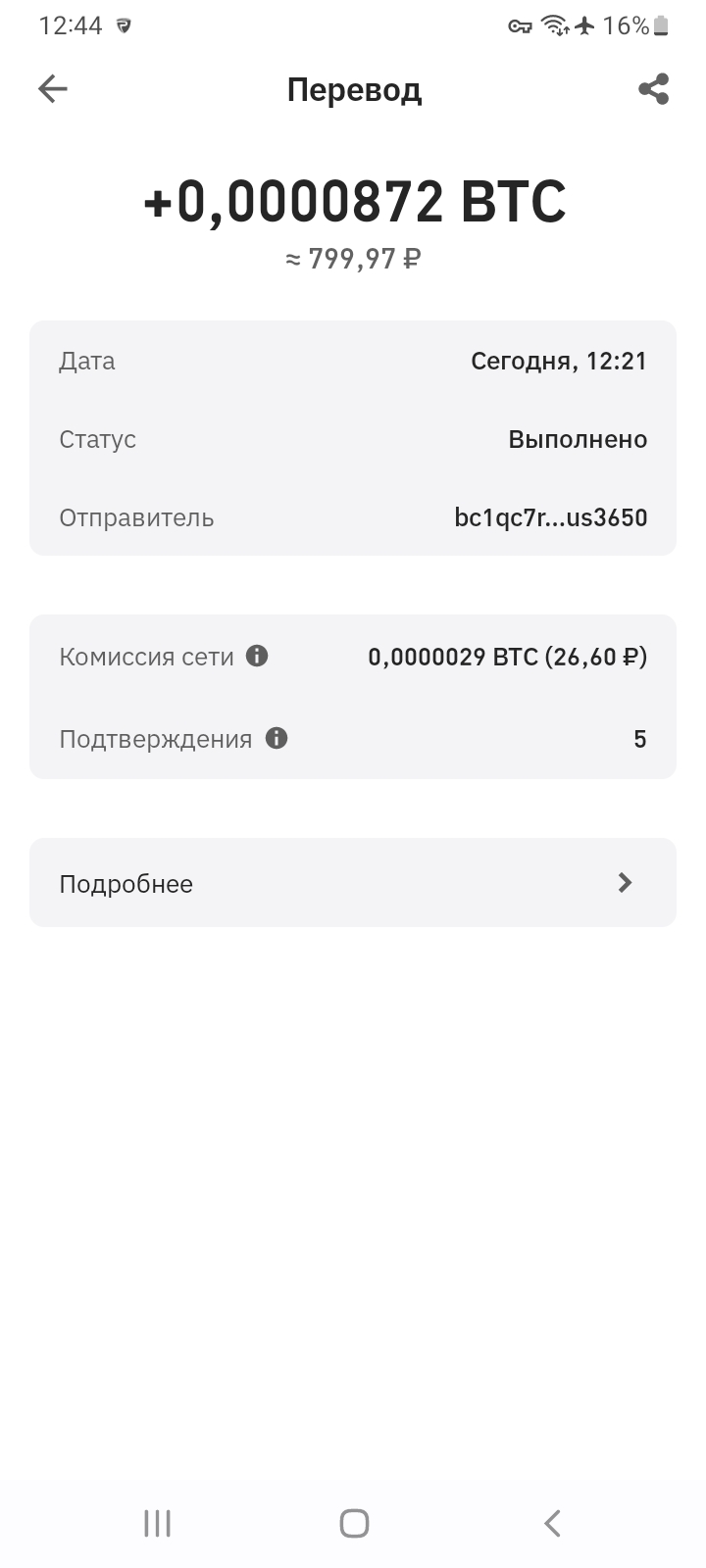Open the Подробнее details row
The image size is (706, 1568).
(x=353, y=883)
